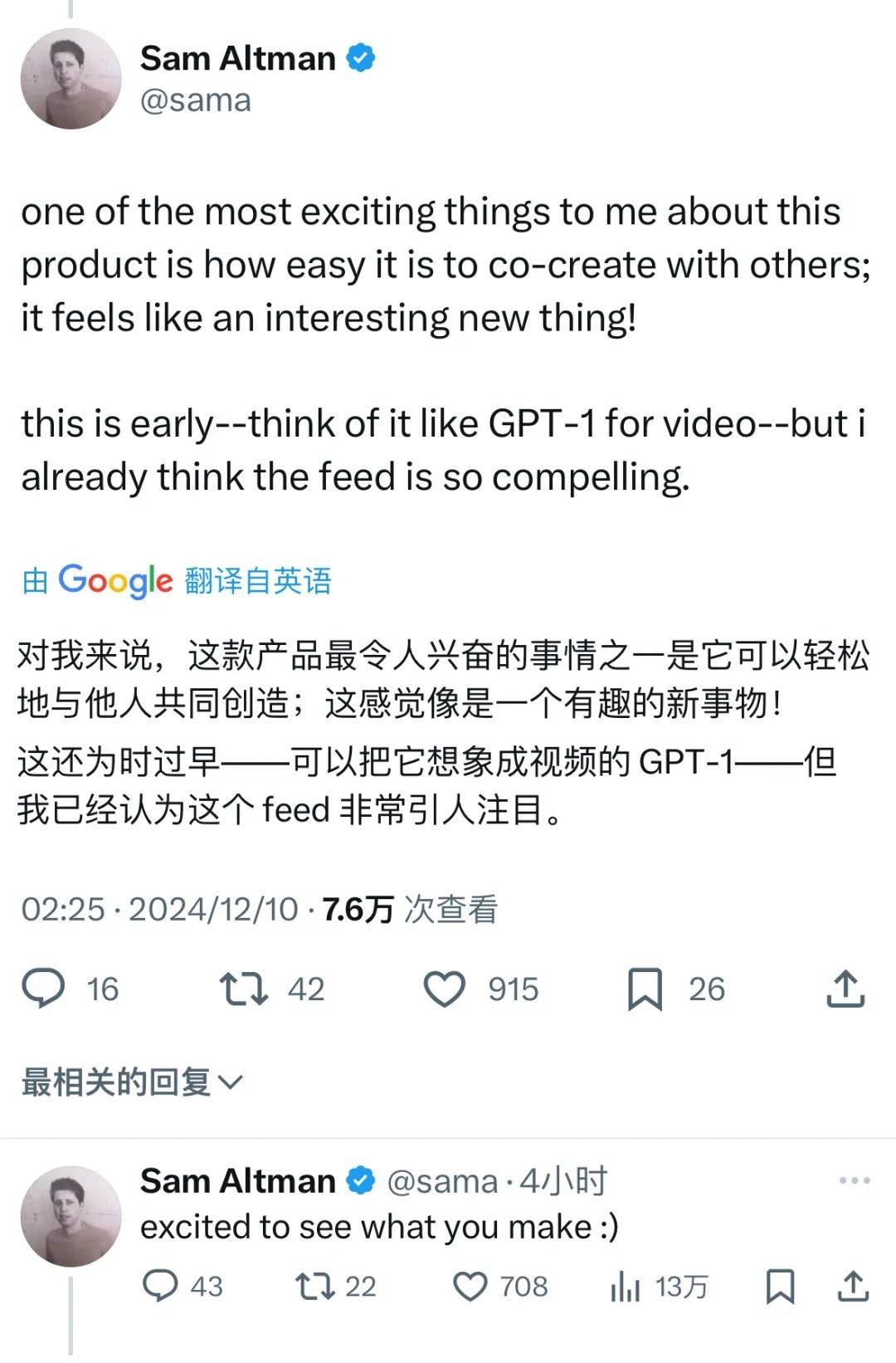
Task: Reply to the main tweet
Action: pos(43,989)
